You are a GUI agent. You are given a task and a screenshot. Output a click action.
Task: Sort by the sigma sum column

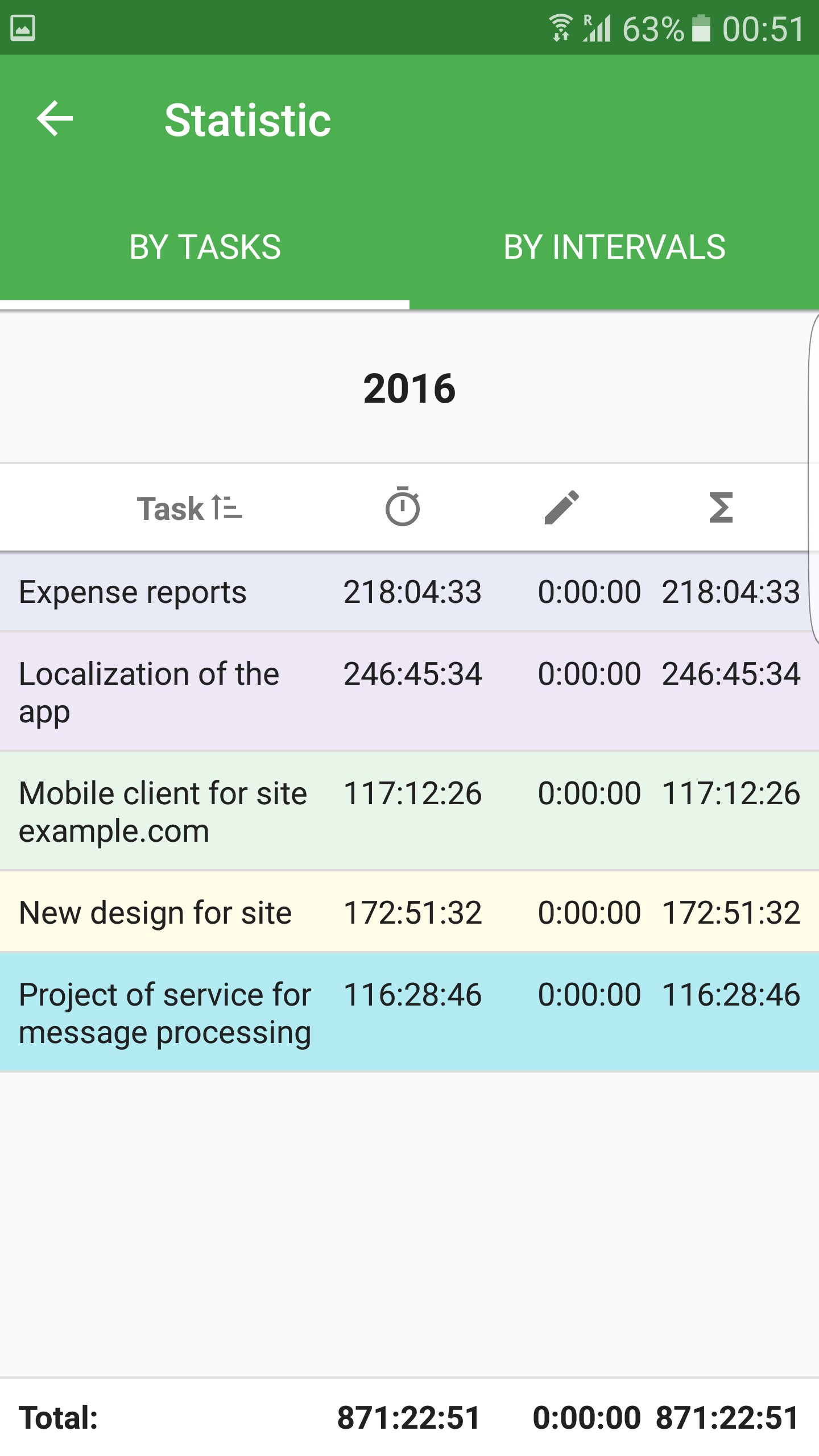(721, 507)
